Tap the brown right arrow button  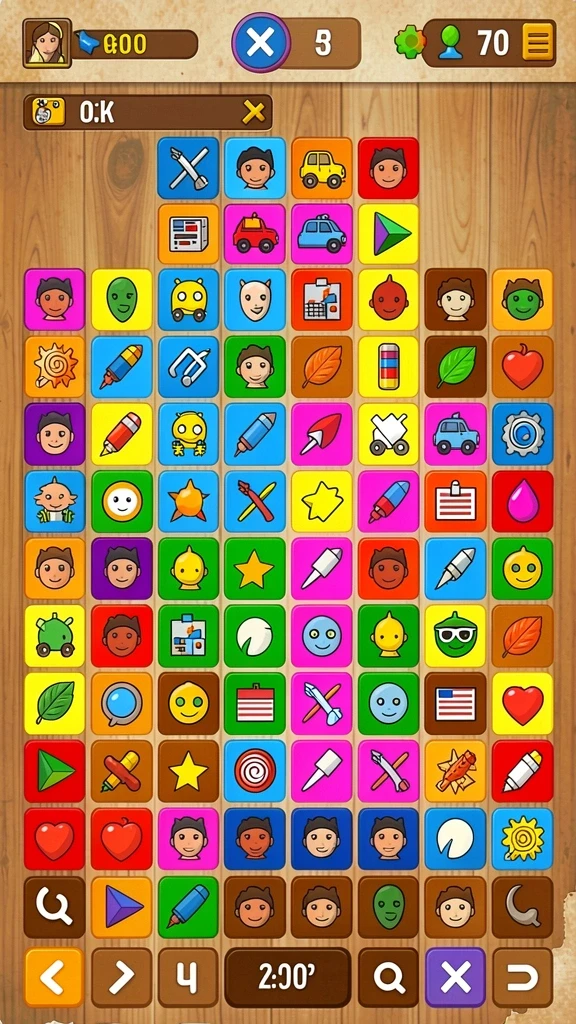point(121,978)
